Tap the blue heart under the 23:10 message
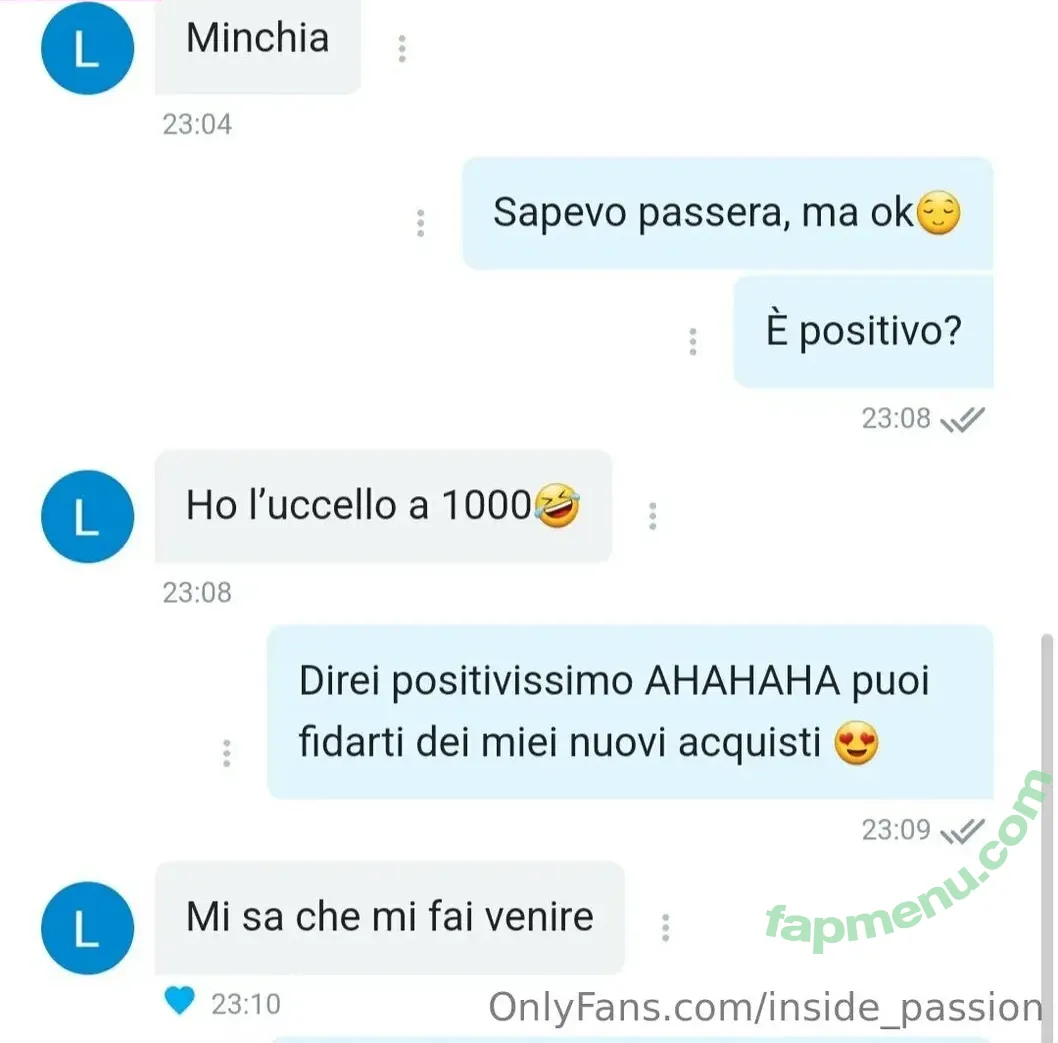1058x1043 pixels. pyautogui.click(x=180, y=1001)
